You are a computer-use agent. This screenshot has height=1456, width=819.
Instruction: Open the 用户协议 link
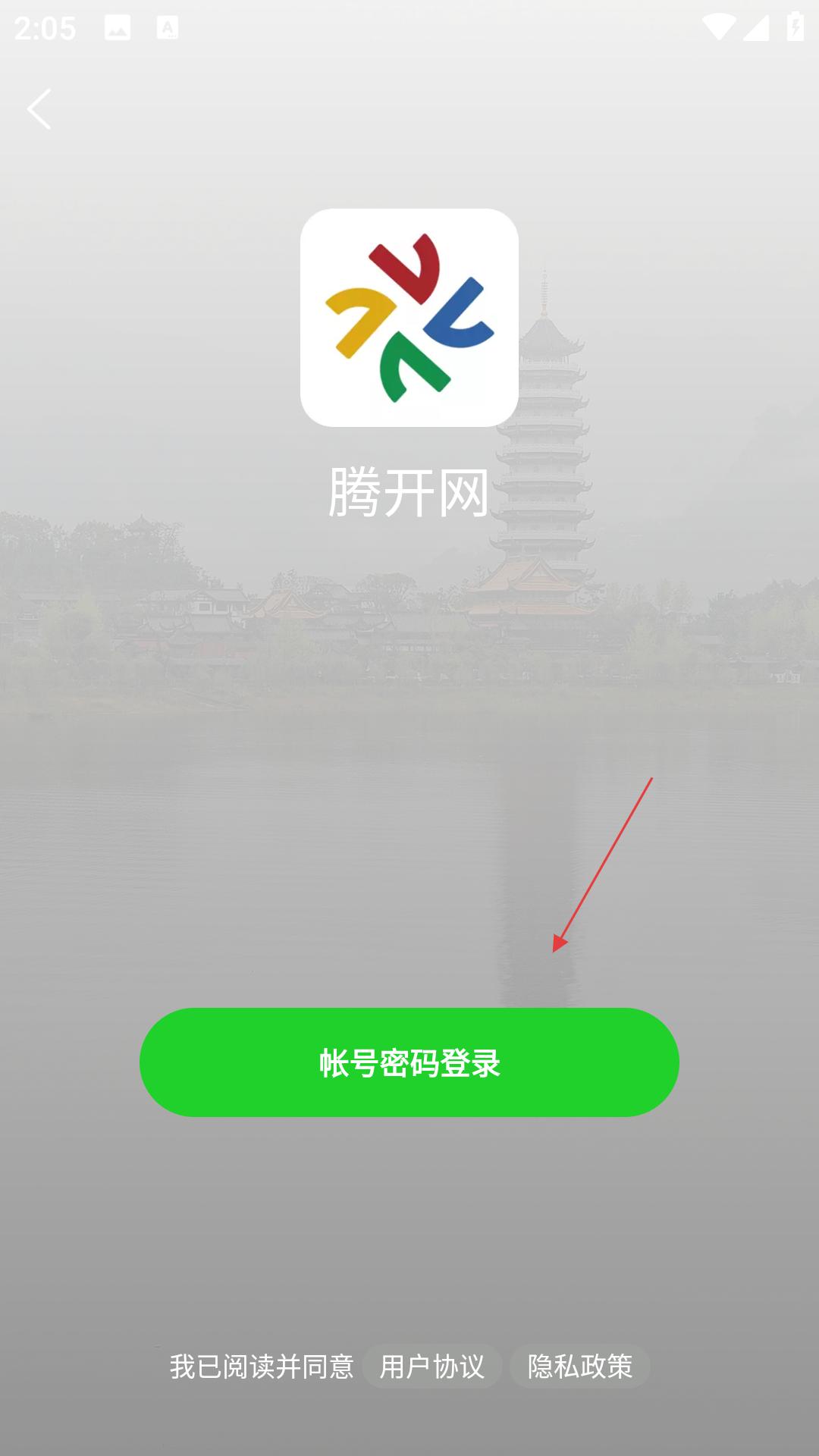point(431,1367)
